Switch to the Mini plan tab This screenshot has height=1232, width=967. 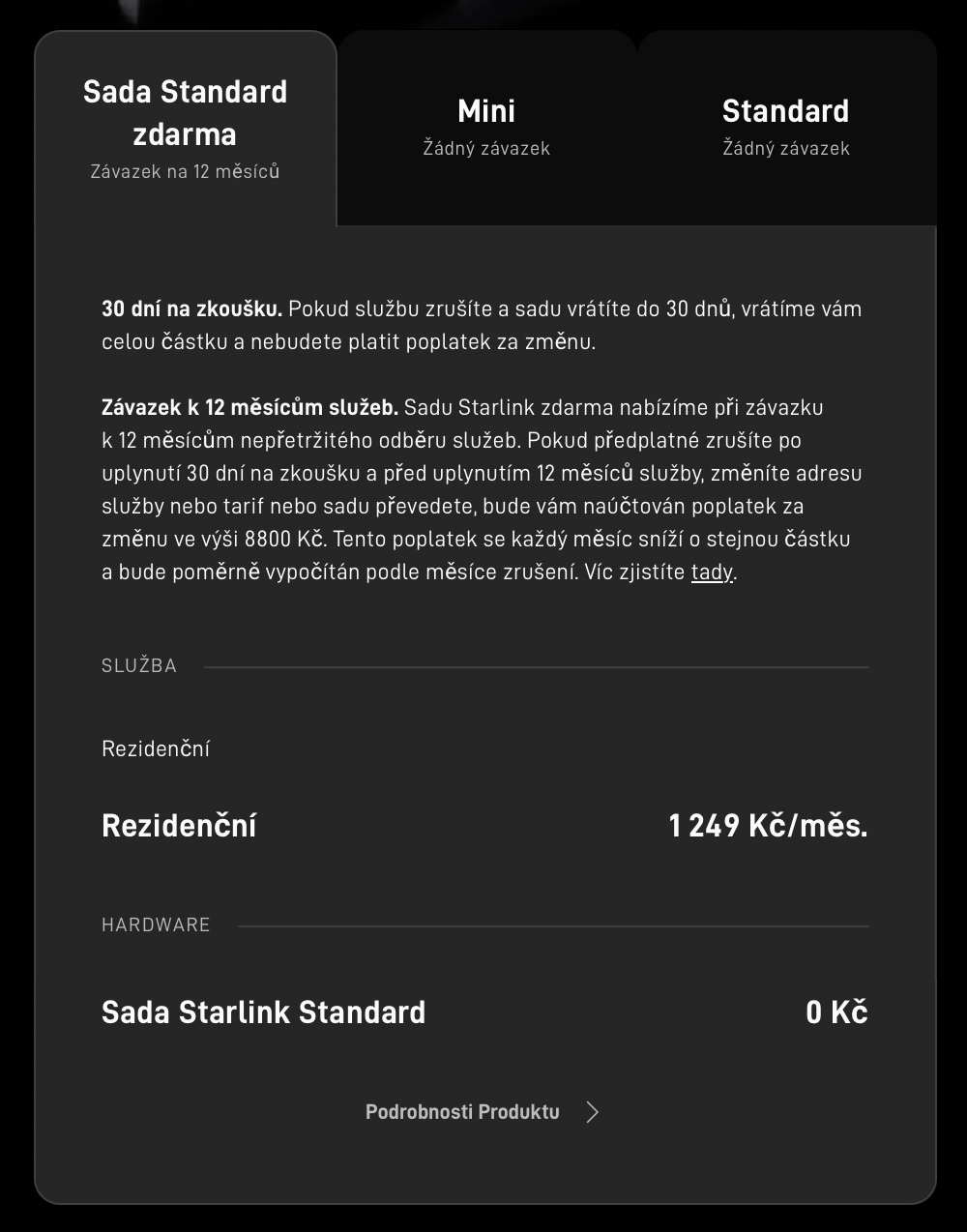coord(486,128)
